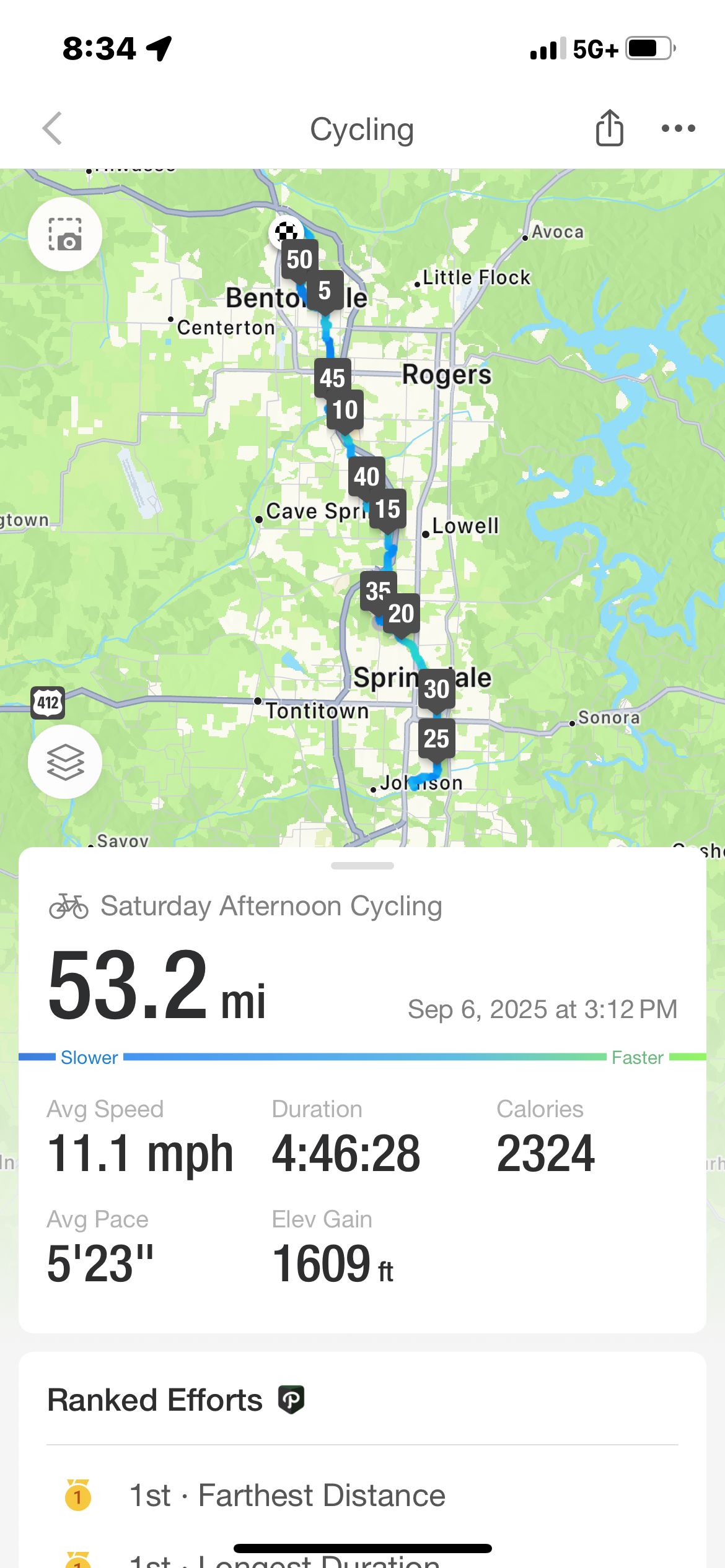Open the map layers button
This screenshot has height=1568, width=725.
click(x=65, y=762)
